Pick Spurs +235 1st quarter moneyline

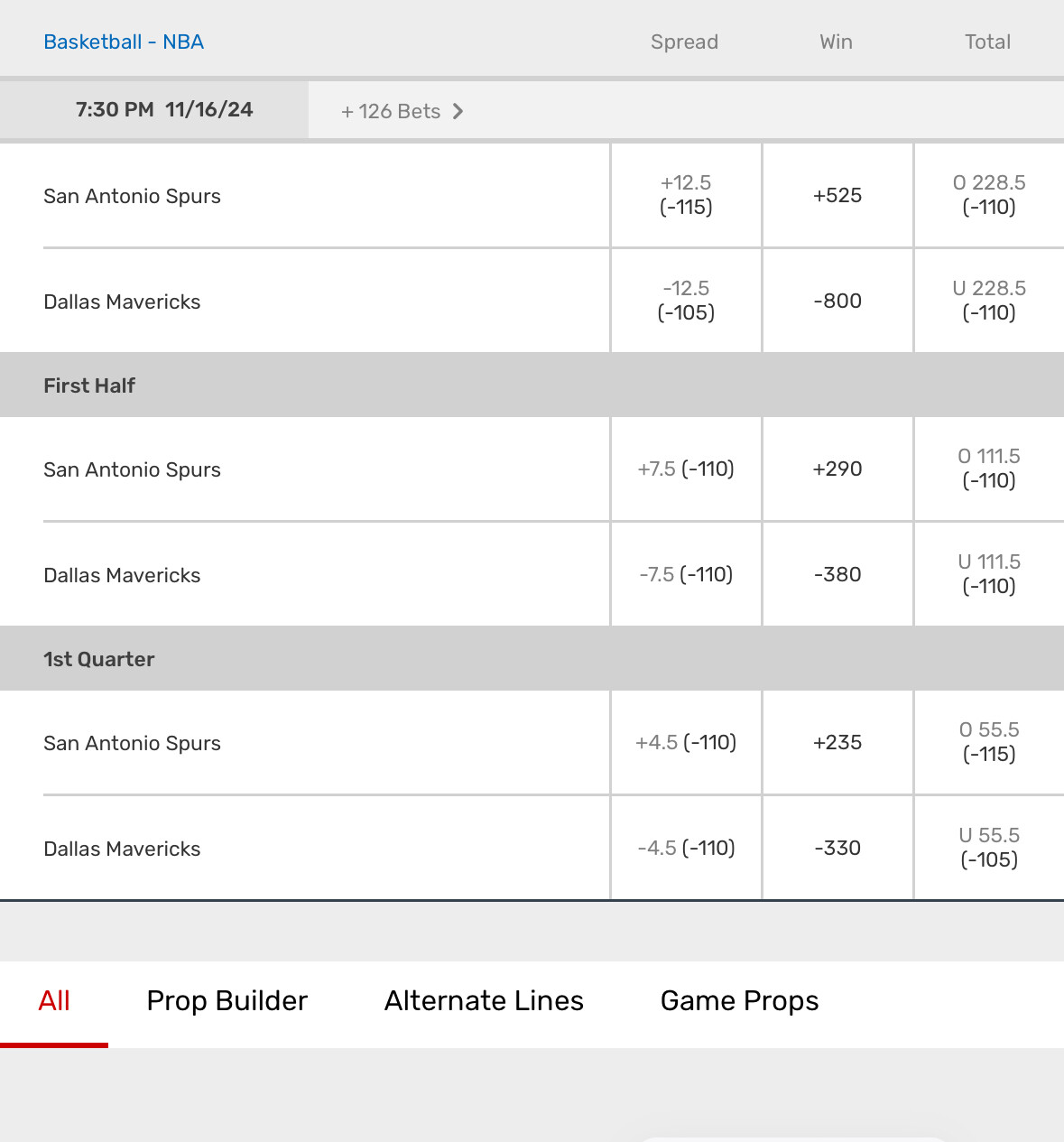point(837,742)
